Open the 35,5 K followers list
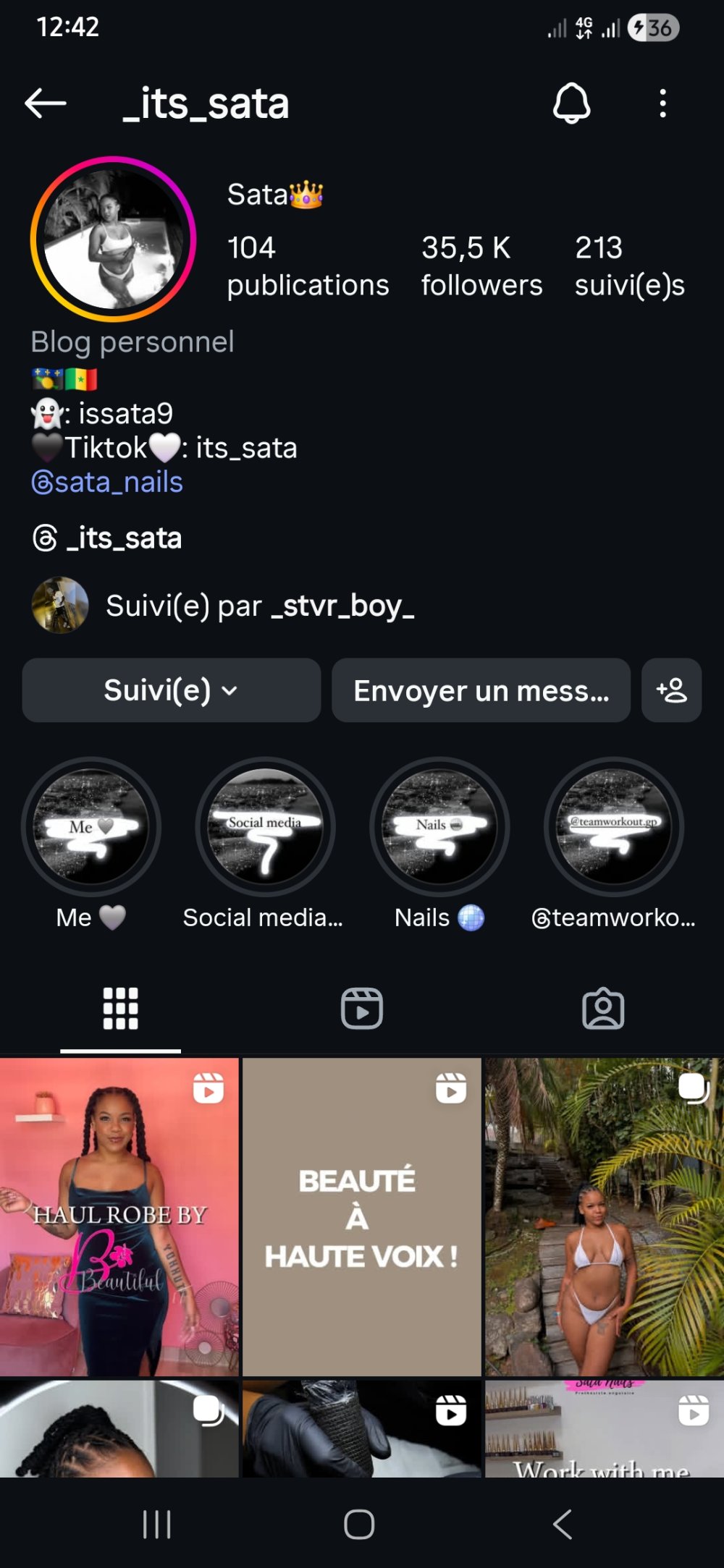 481,266
